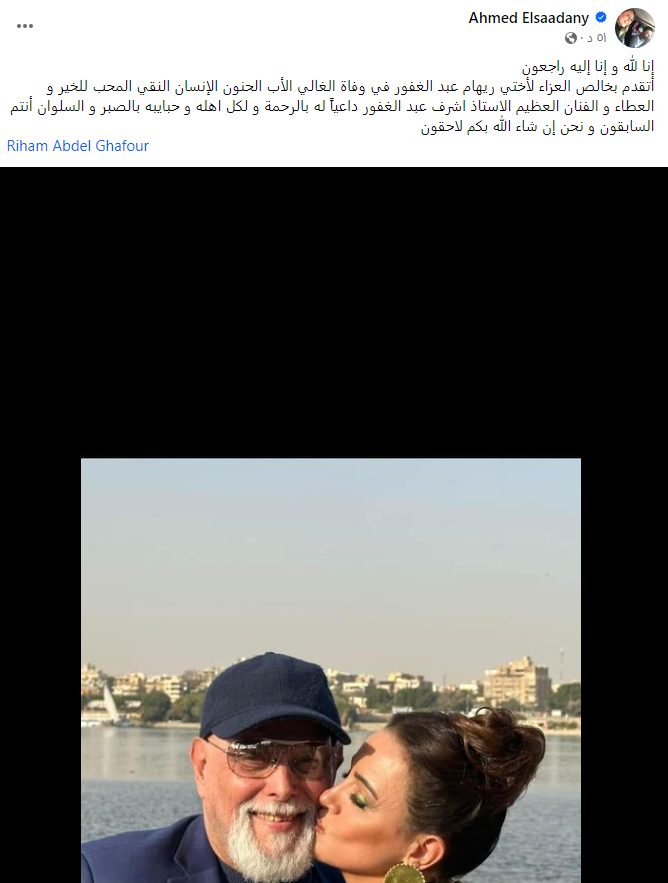The image size is (668, 883).
Task: Open Ahmed Elsaadany's profile name link
Action: pyautogui.click(x=530, y=17)
